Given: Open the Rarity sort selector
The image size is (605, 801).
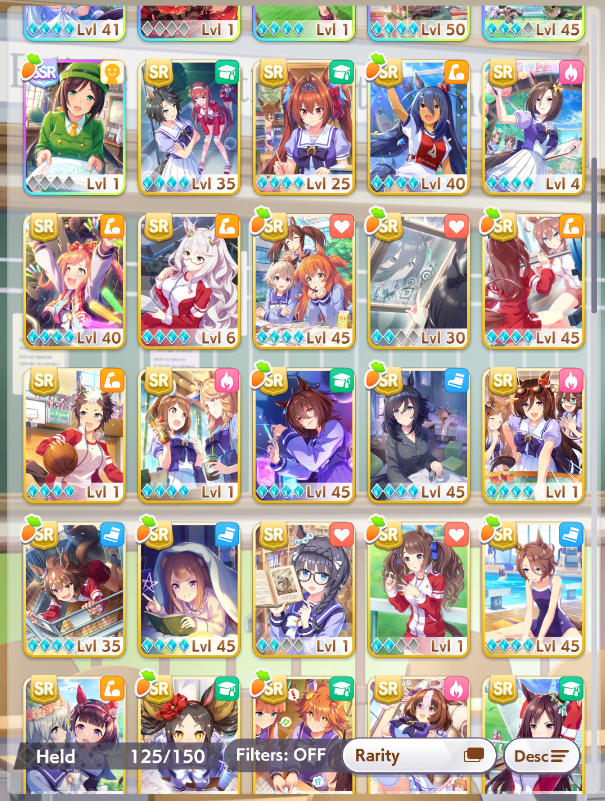Looking at the screenshot, I should point(418,756).
